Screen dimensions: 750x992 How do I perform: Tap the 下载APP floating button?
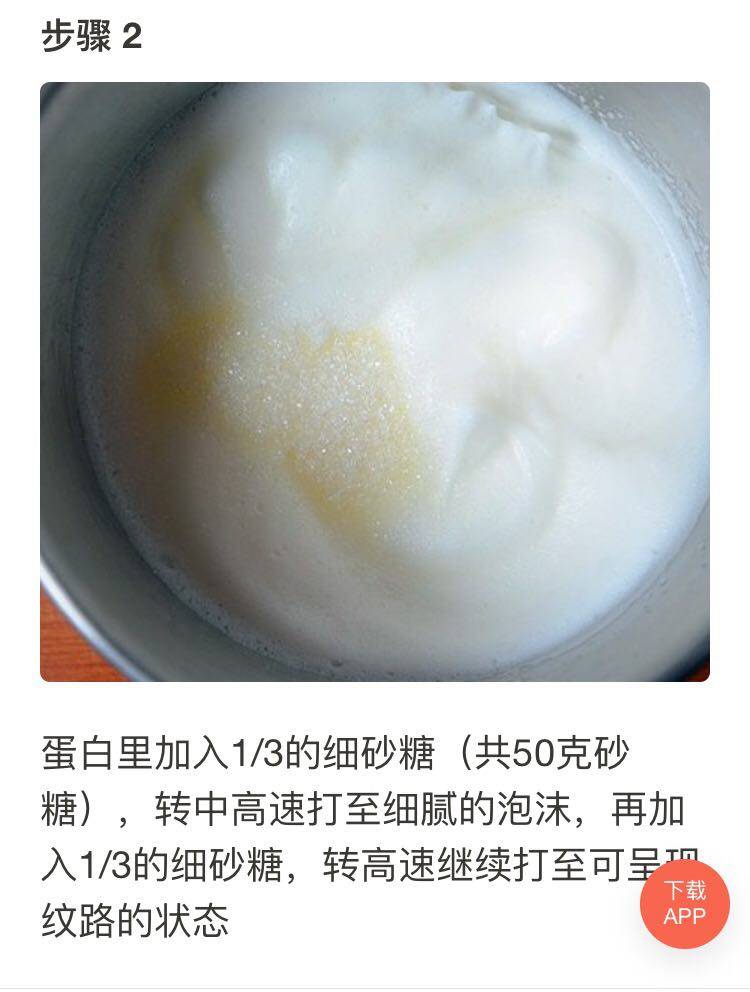(x=684, y=903)
